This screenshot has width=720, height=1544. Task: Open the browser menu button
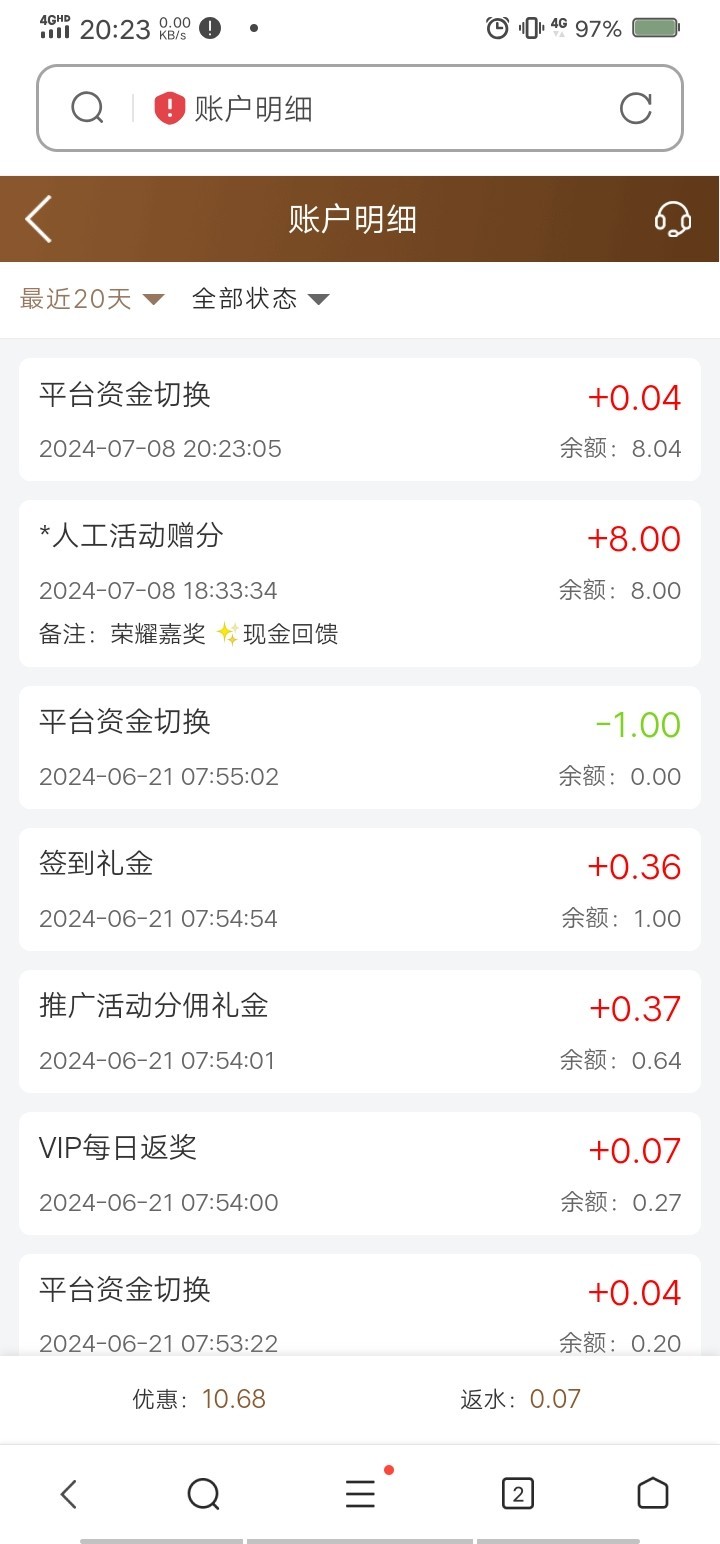[x=360, y=1494]
